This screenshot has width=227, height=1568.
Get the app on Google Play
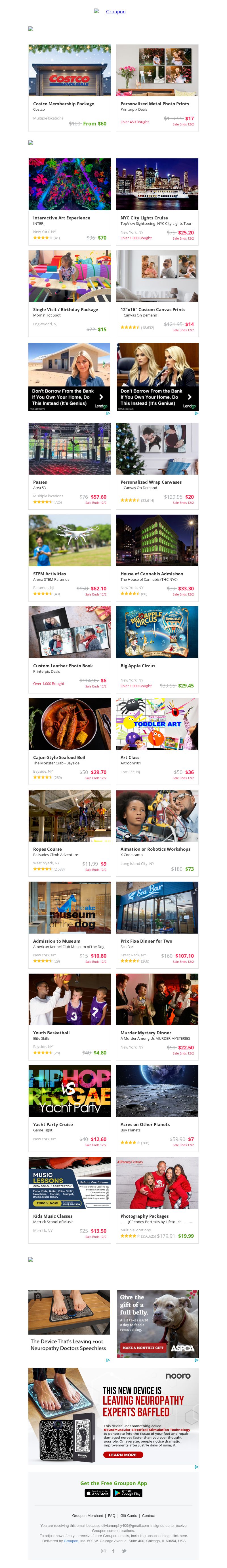[x=127, y=1493]
